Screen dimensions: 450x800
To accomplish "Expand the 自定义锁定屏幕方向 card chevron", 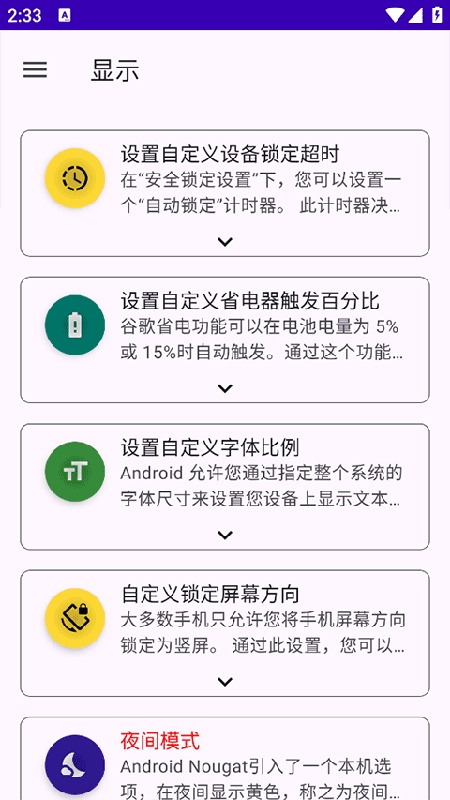I will [x=225, y=682].
